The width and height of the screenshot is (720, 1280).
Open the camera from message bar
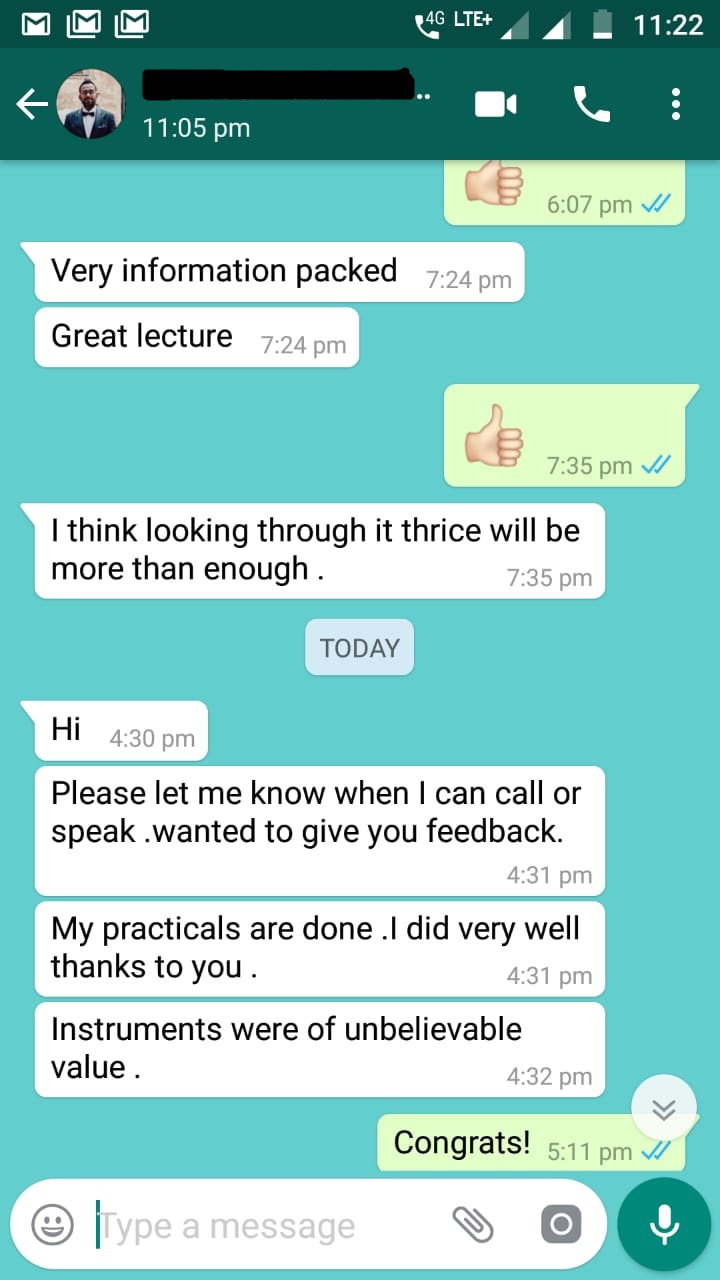tap(560, 1224)
